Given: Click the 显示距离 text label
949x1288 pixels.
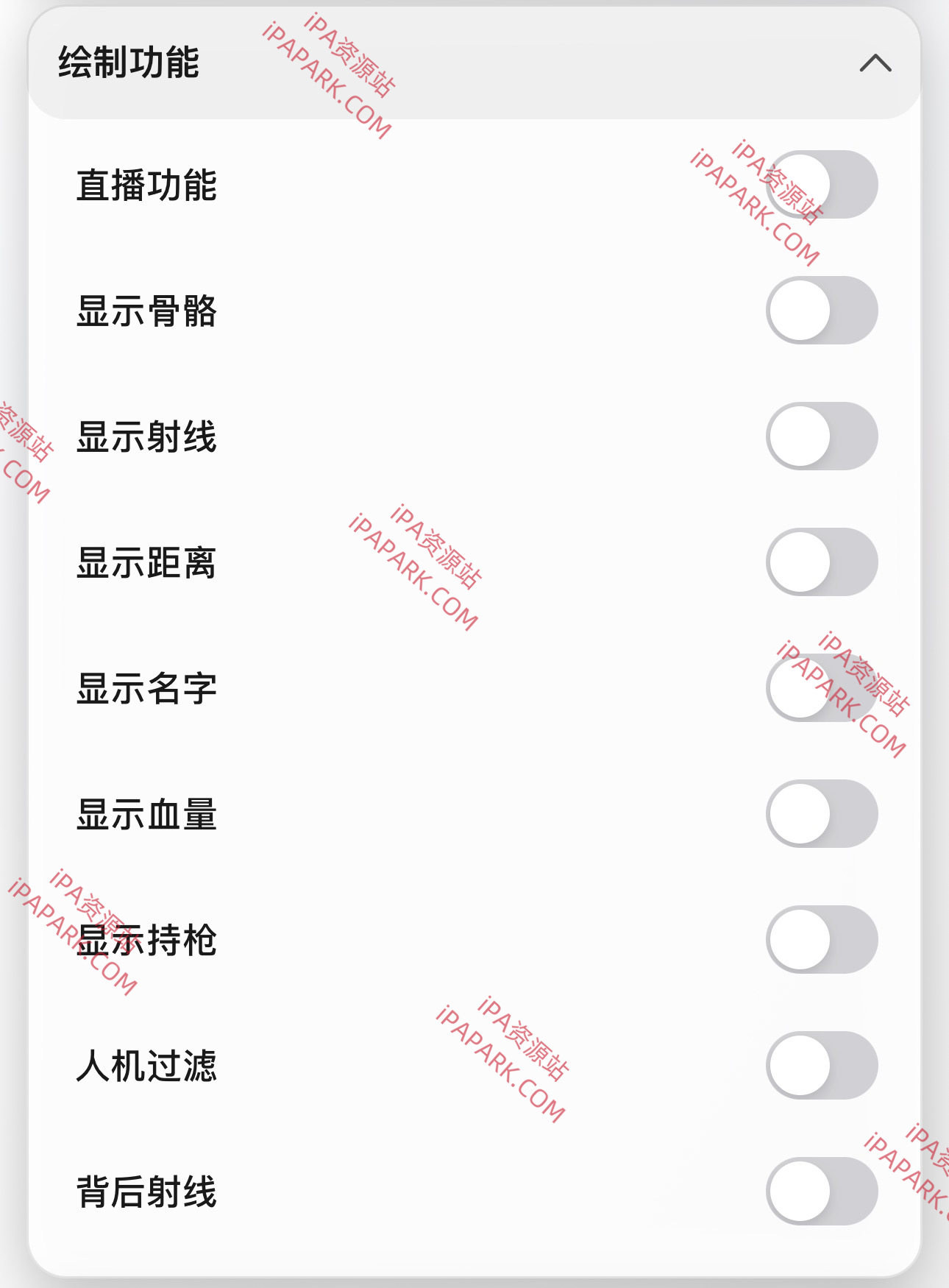Looking at the screenshot, I should click(146, 562).
